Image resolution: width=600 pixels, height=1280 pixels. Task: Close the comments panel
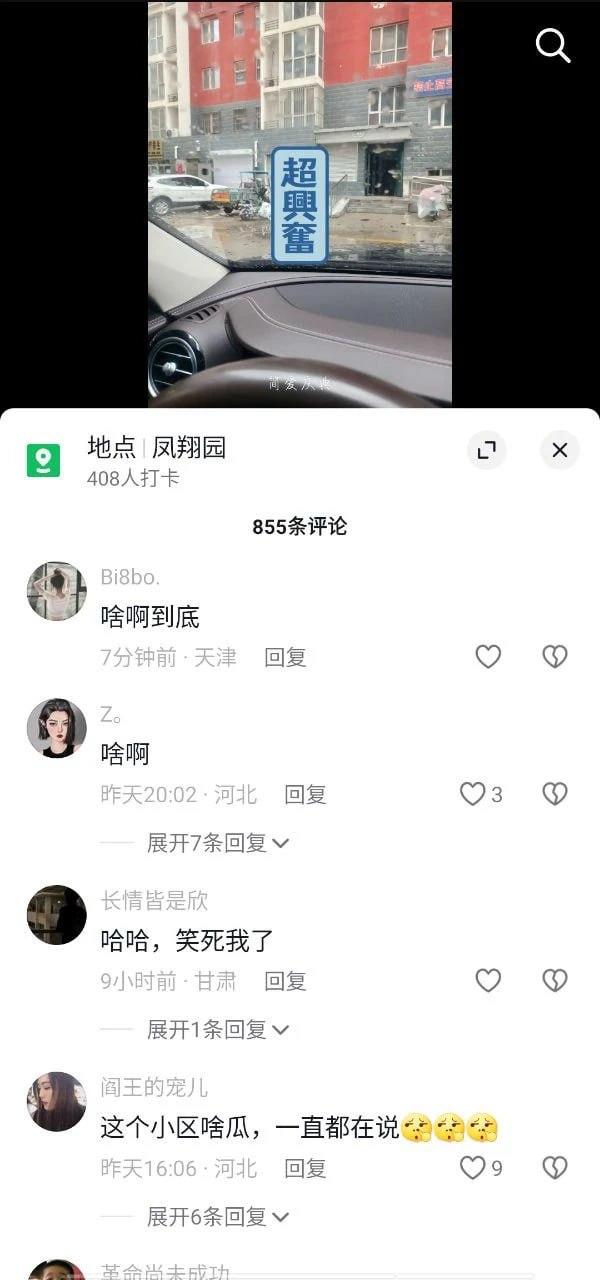coord(559,450)
